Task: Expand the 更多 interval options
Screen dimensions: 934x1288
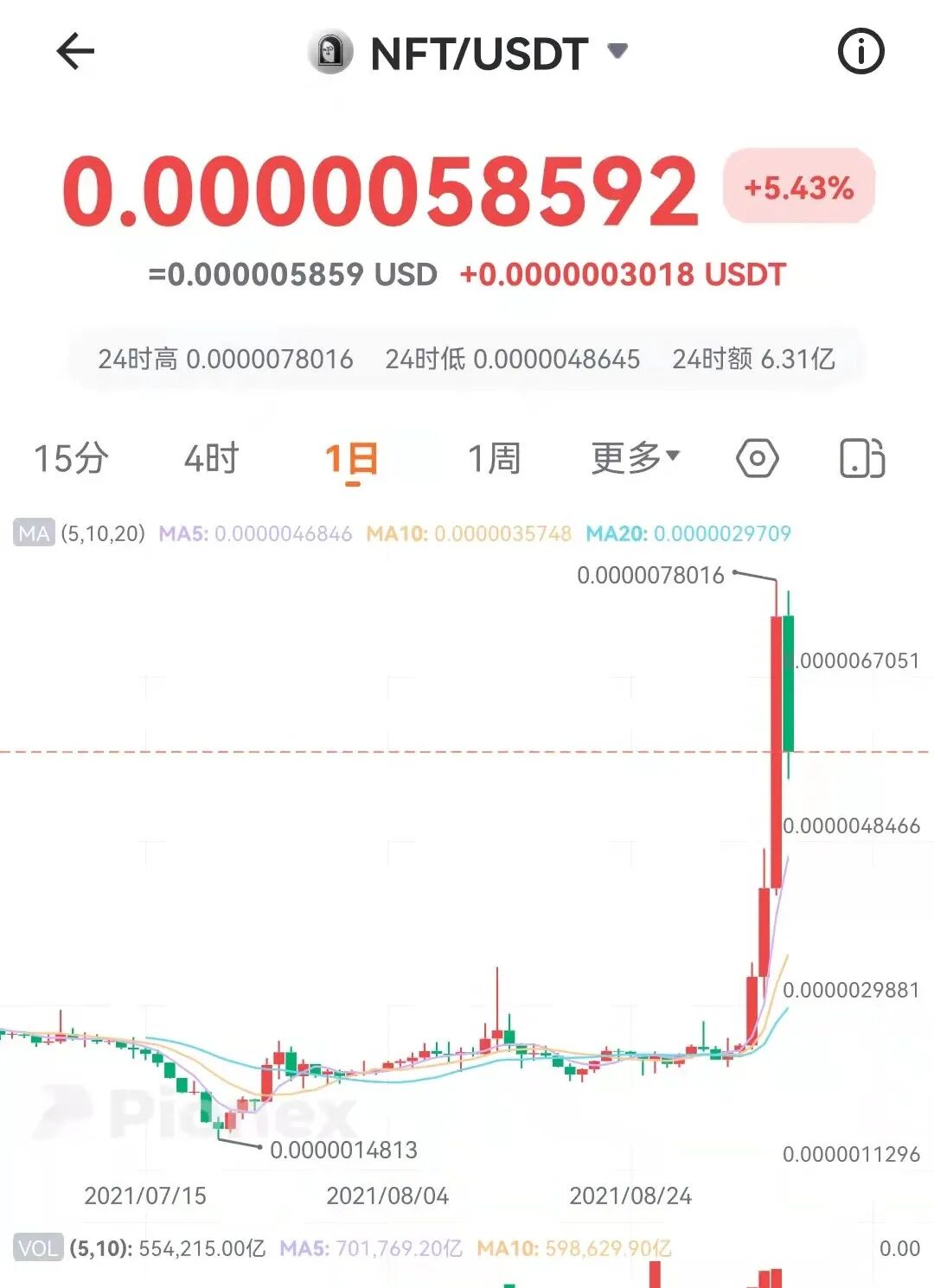Action: coord(636,457)
